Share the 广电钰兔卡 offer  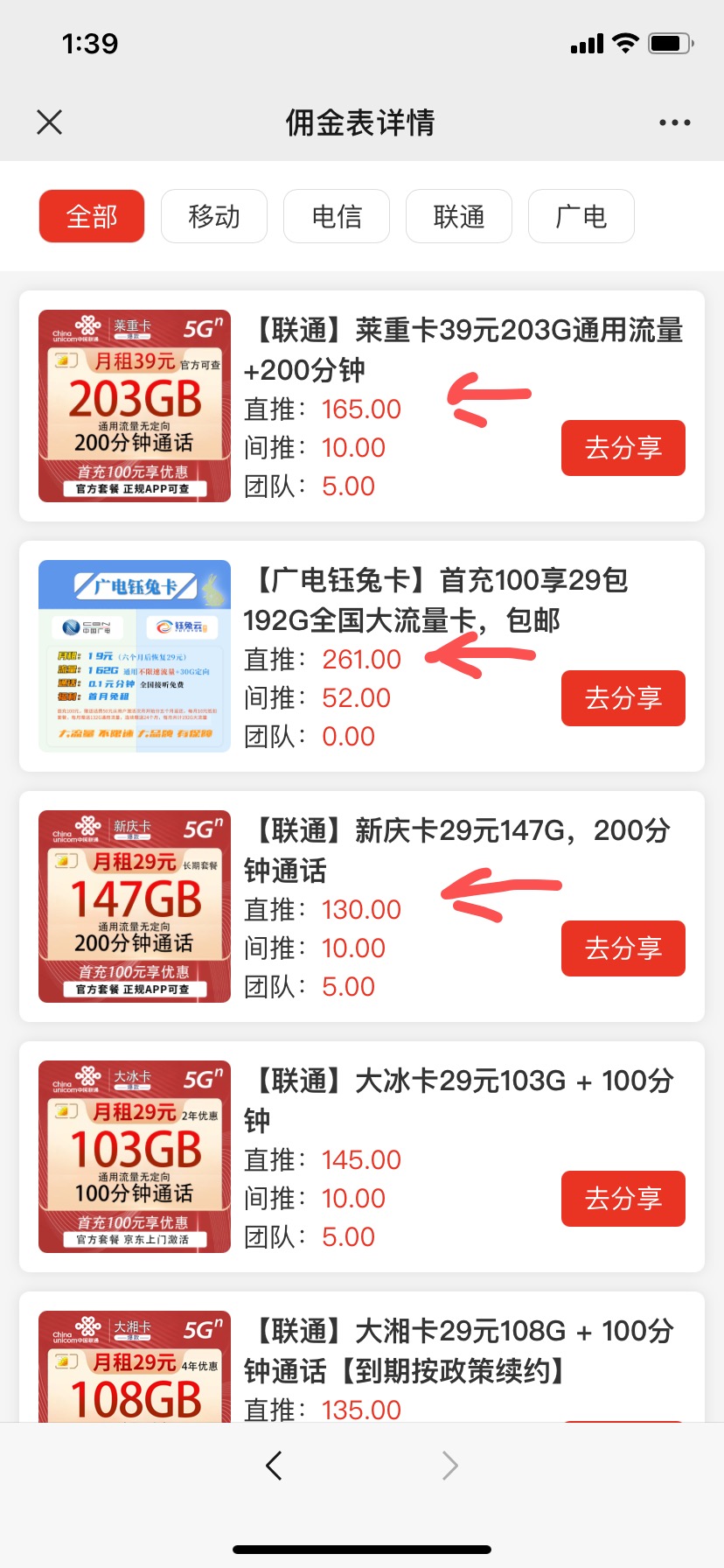click(623, 698)
